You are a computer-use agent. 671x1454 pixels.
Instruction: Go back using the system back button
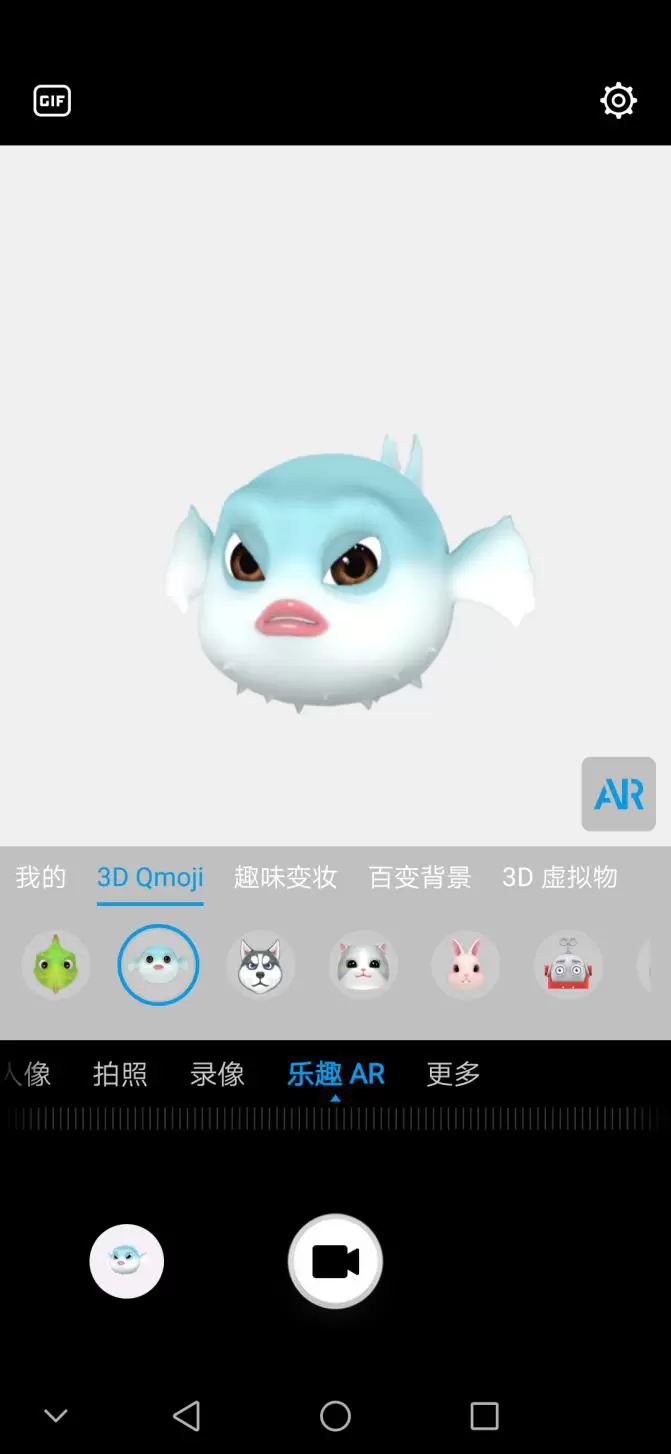pyautogui.click(x=186, y=1415)
